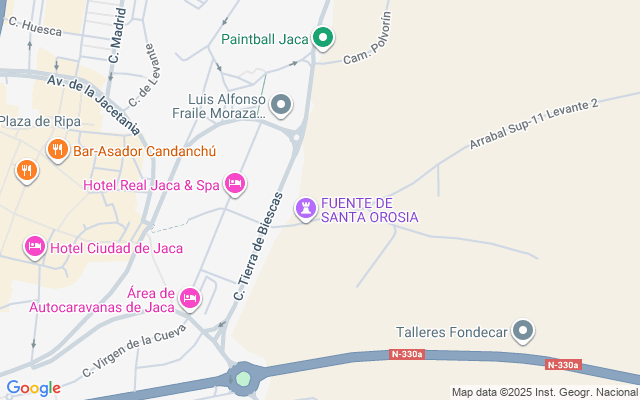The image size is (640, 400).
Task: Open Hotel Ciudad de Jaca marker
Action: click(35, 246)
